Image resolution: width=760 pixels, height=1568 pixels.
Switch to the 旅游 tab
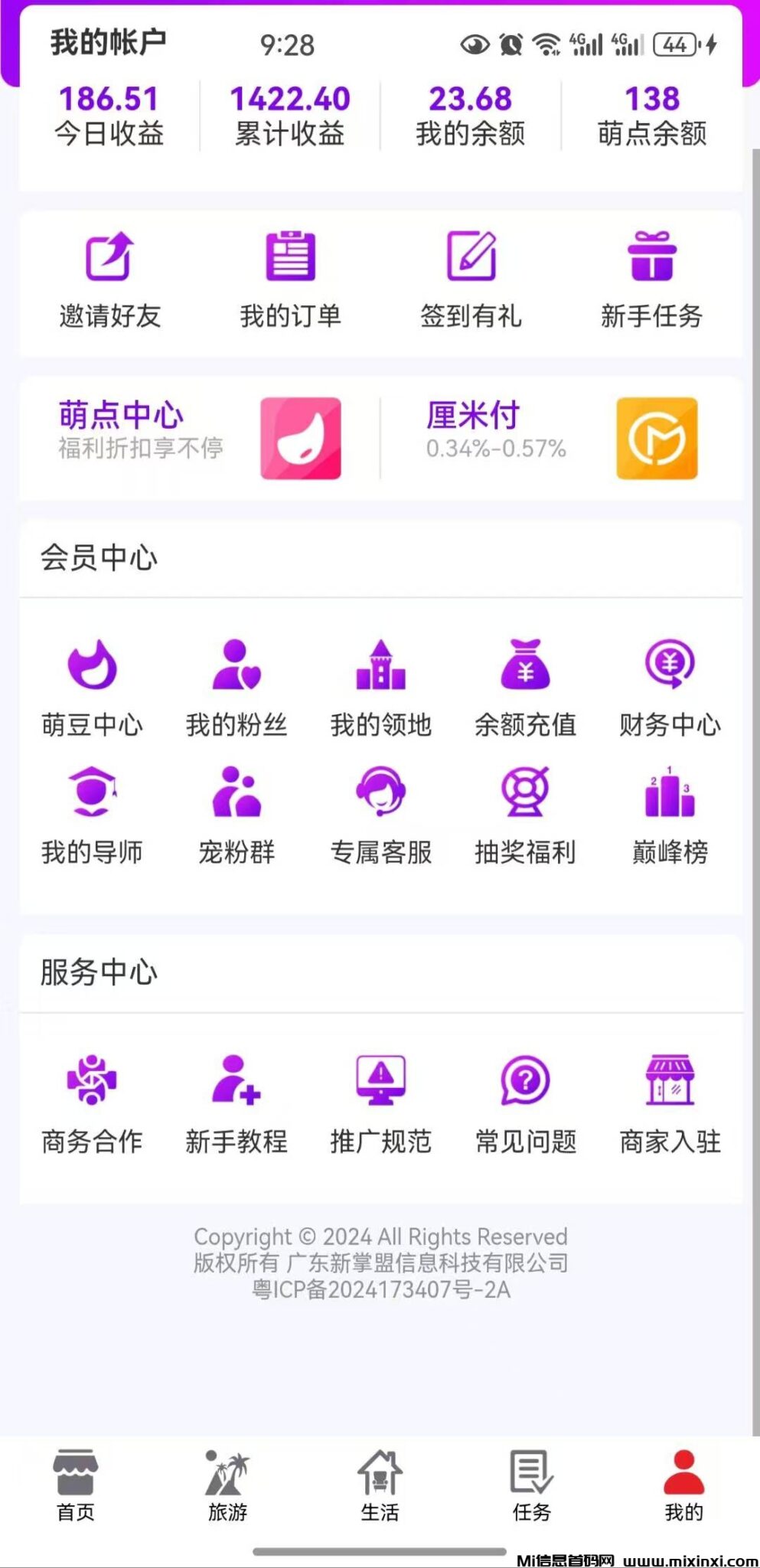tap(227, 1485)
